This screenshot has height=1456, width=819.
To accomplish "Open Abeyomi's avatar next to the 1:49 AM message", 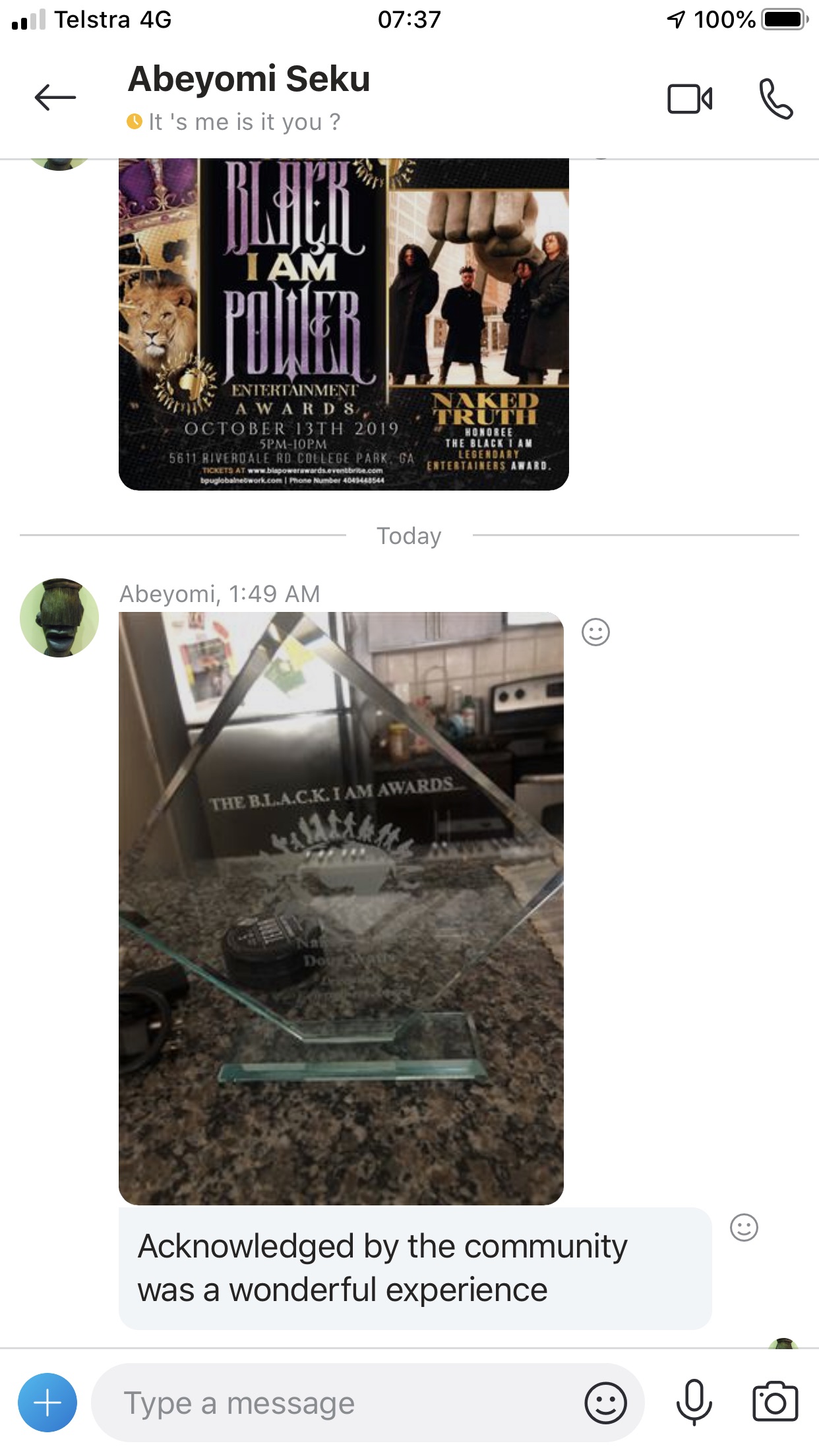I will click(59, 618).
